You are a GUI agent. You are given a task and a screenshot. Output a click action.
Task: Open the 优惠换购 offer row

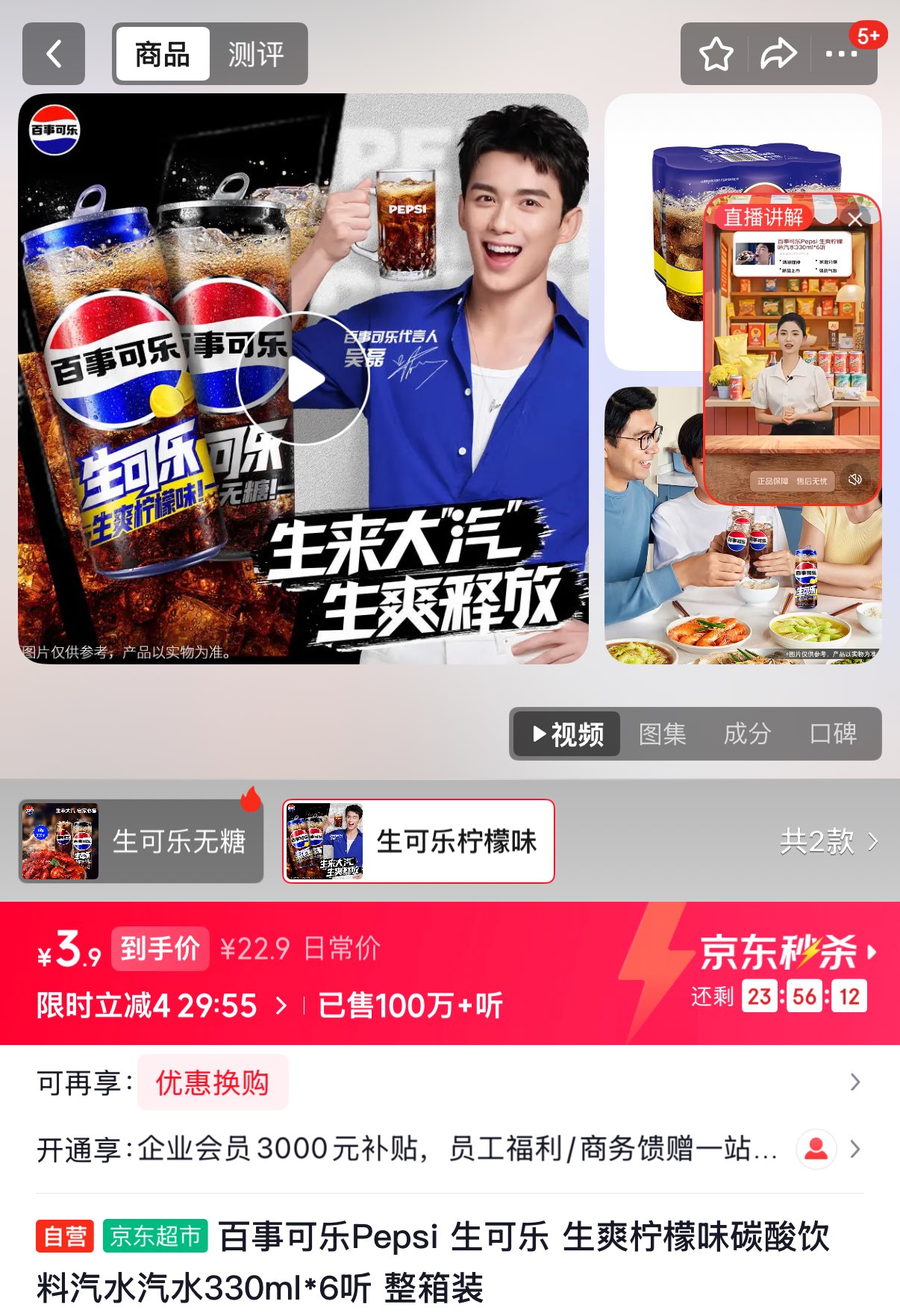pyautogui.click(x=213, y=1082)
